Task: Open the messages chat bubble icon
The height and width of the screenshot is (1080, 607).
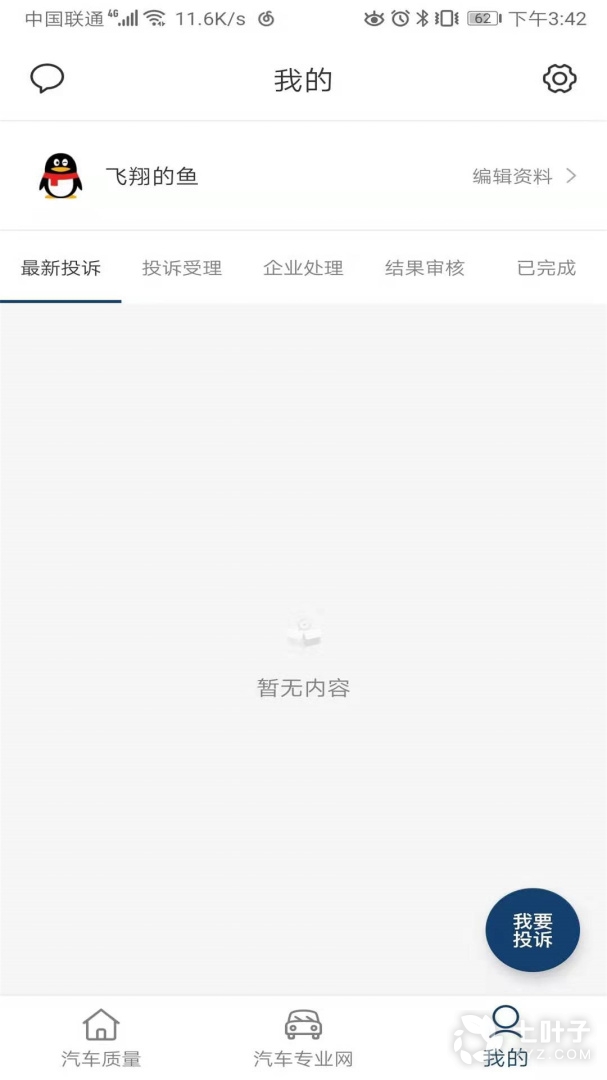Action: click(x=47, y=79)
